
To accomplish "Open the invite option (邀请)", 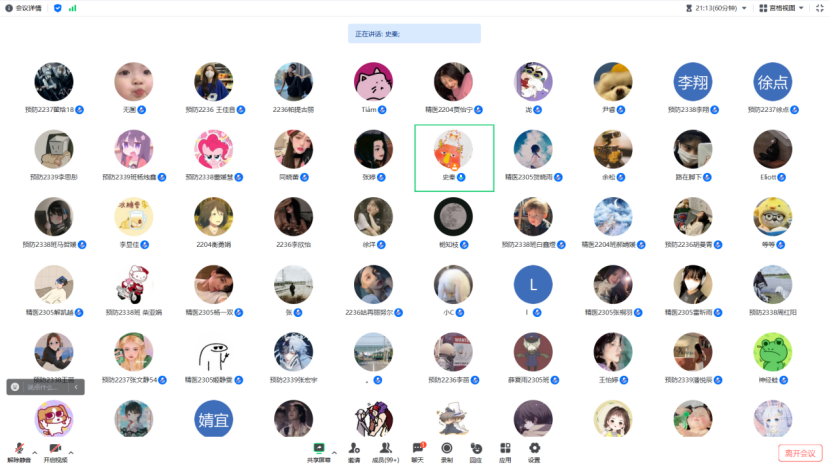I will 354,451.
